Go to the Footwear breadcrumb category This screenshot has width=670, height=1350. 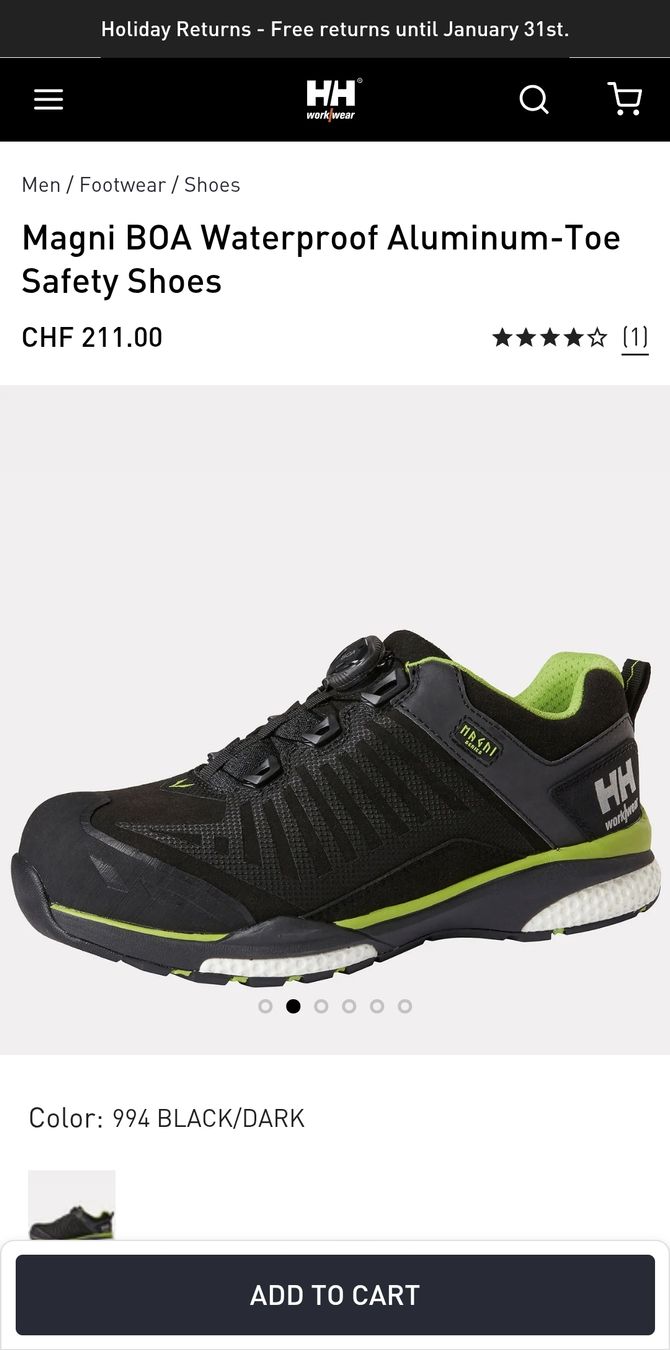122,185
